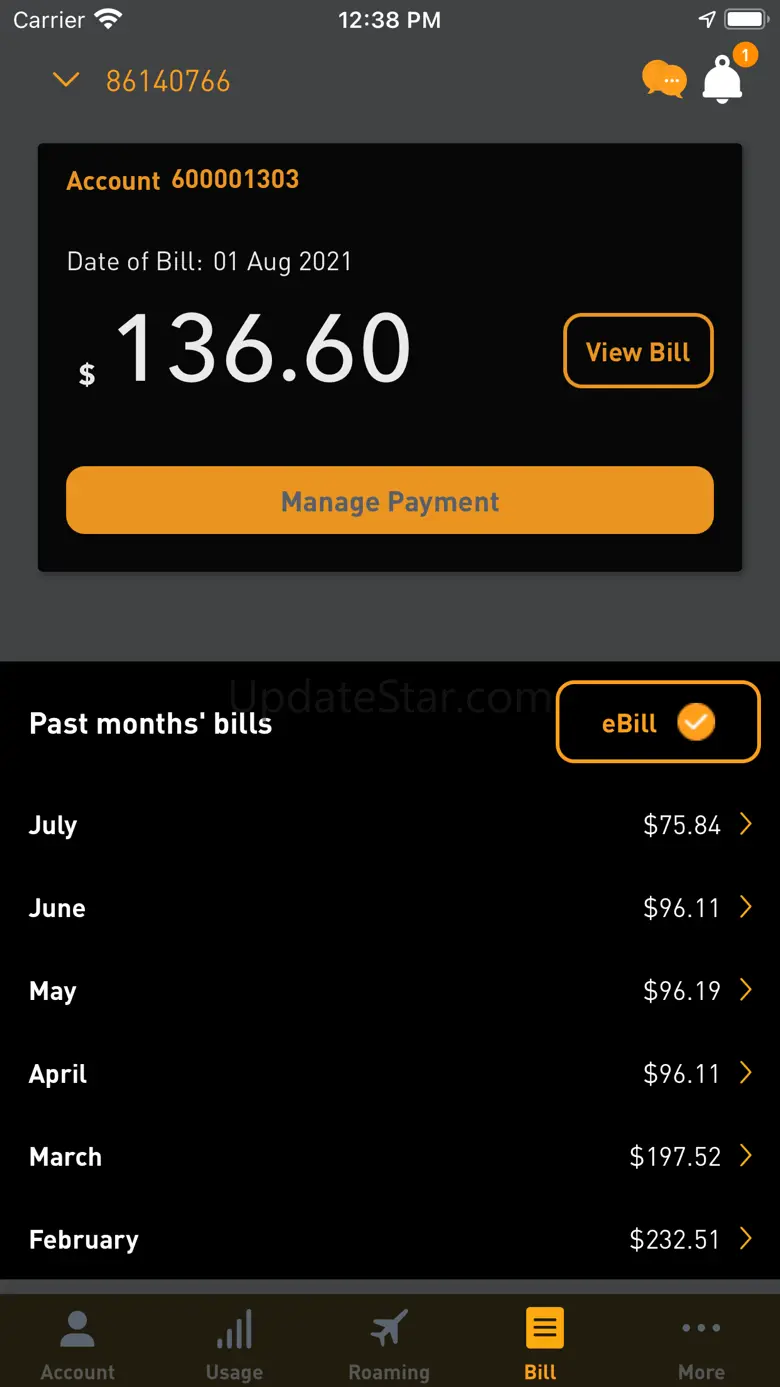Screen dimensions: 780x1387
Task: Open the chat support icon
Action: coord(664,80)
